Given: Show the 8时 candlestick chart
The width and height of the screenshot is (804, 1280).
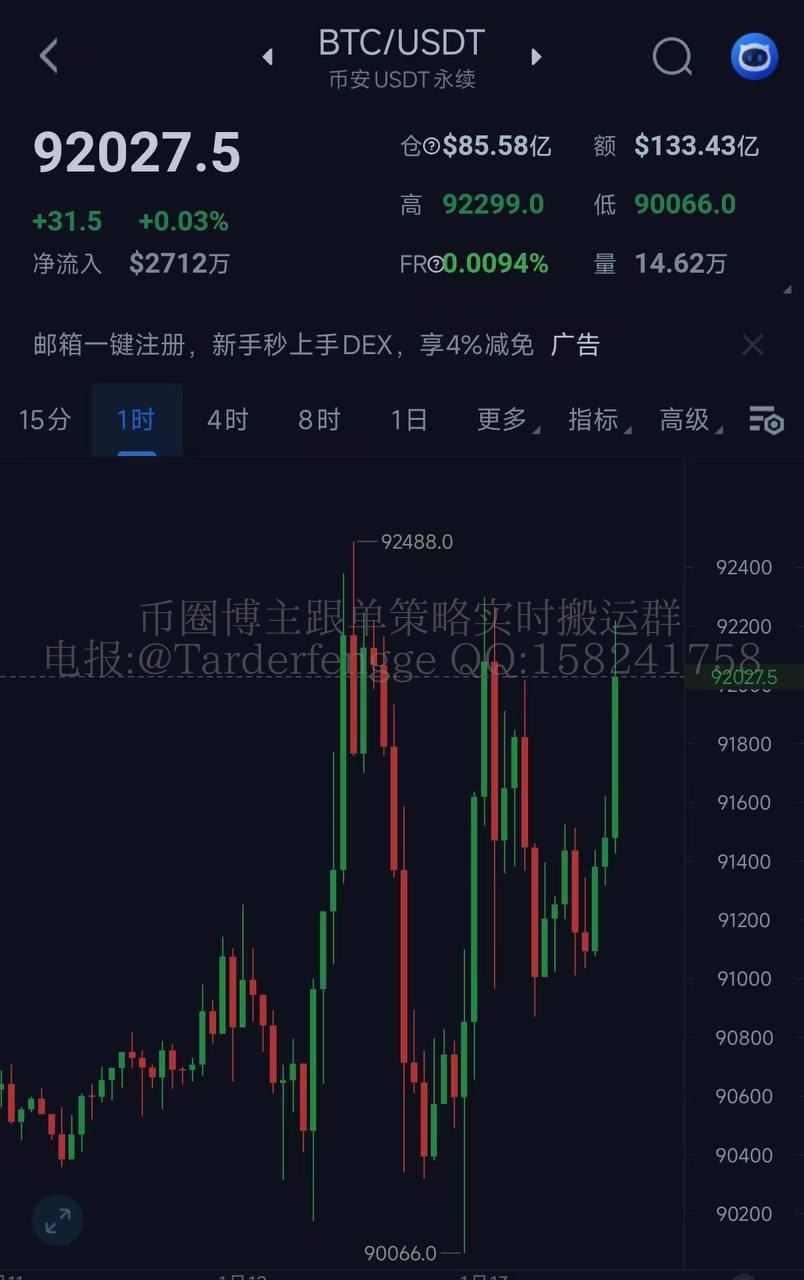Looking at the screenshot, I should click(x=319, y=420).
